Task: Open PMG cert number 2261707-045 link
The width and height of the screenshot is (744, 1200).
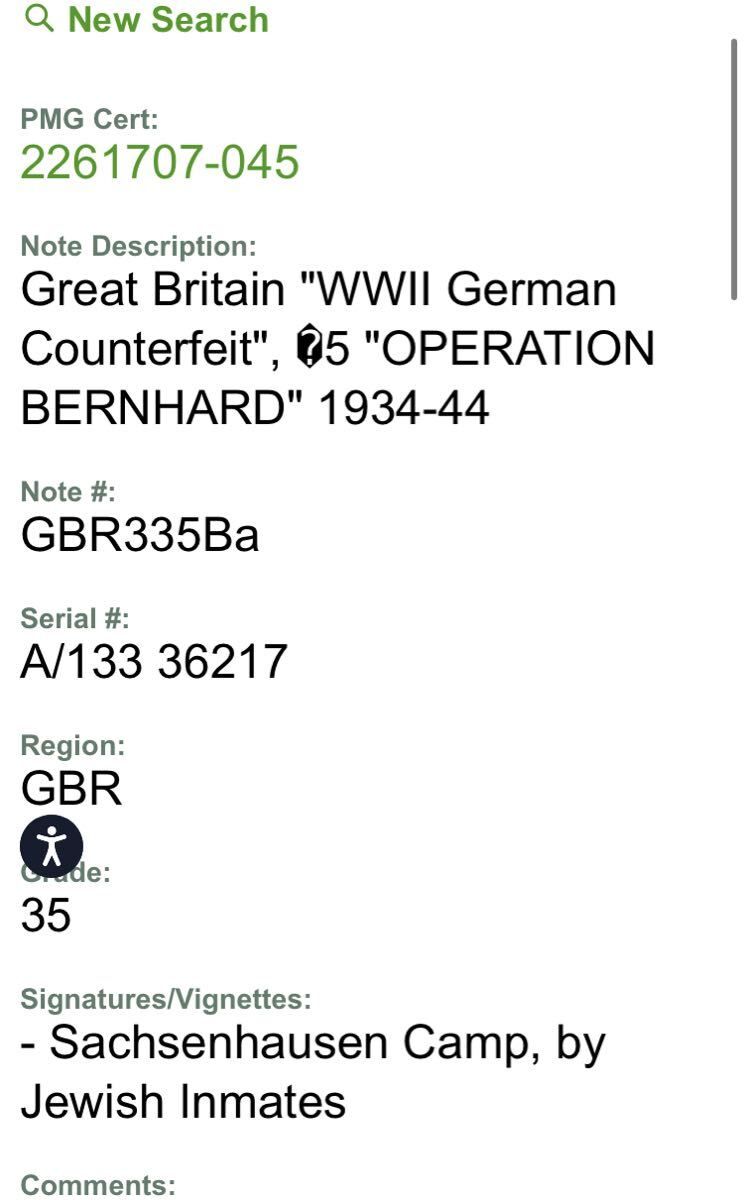Action: pyautogui.click(x=160, y=162)
